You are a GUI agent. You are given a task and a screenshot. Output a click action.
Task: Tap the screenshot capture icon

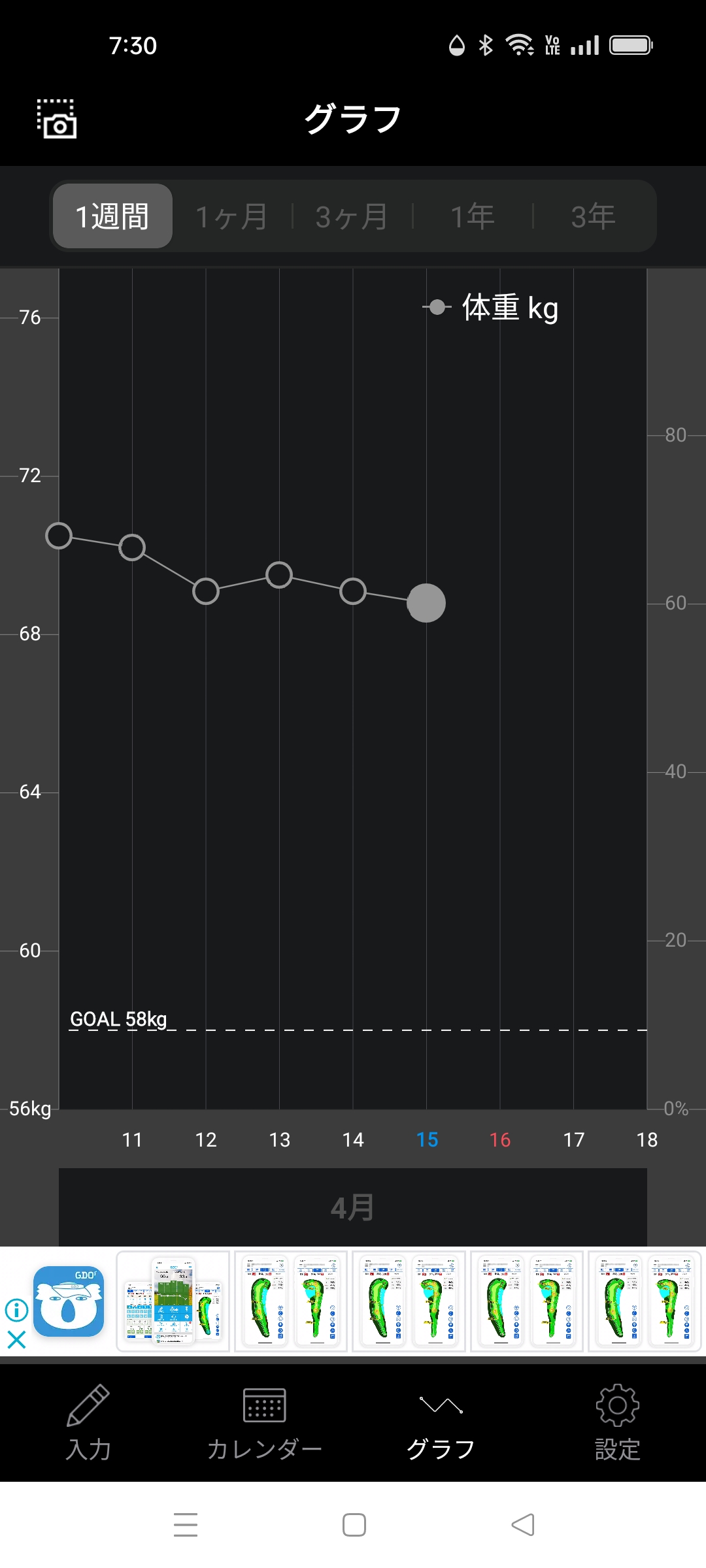pyautogui.click(x=57, y=119)
